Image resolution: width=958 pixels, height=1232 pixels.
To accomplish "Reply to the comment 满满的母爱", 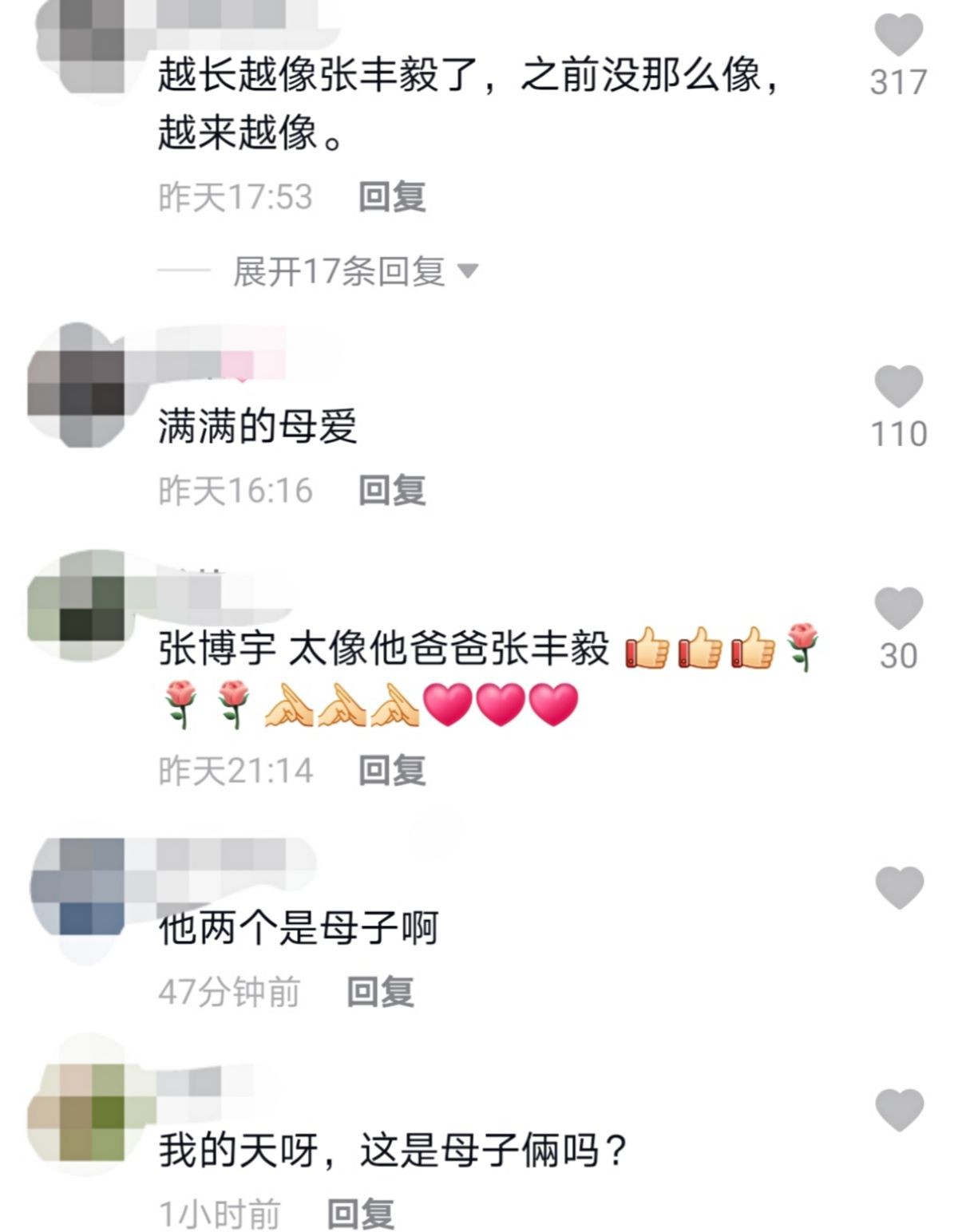I will pos(391,490).
